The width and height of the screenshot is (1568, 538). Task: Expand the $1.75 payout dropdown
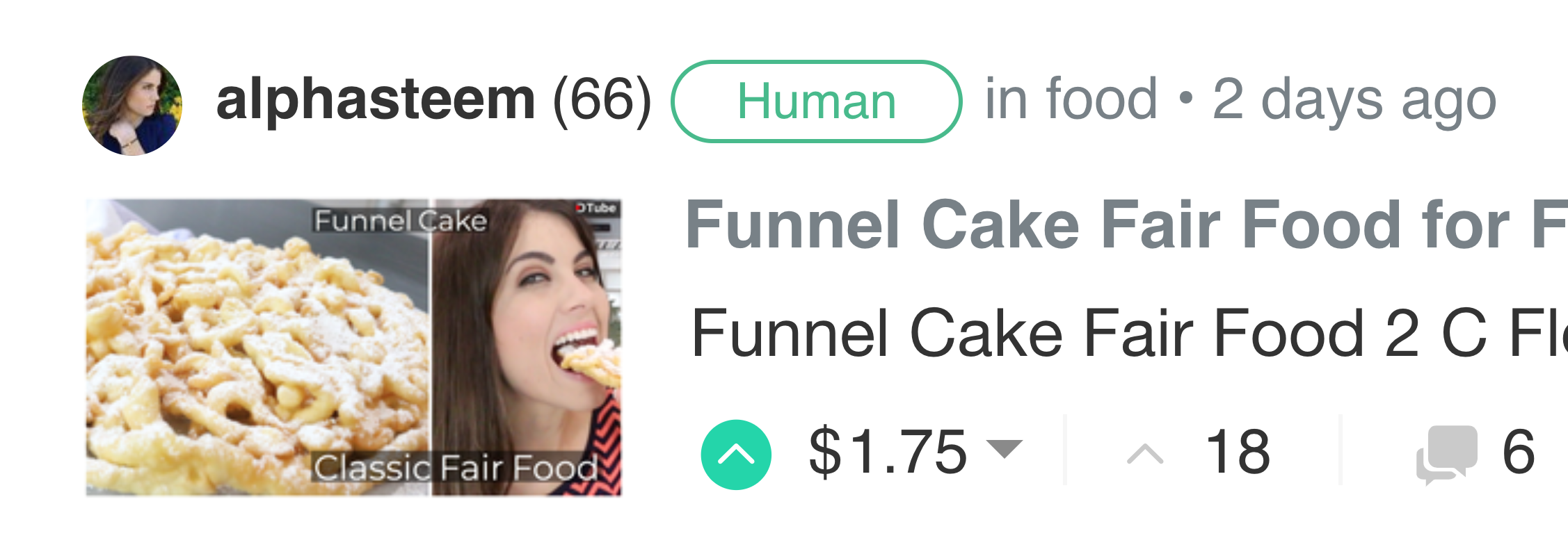pos(1005,450)
